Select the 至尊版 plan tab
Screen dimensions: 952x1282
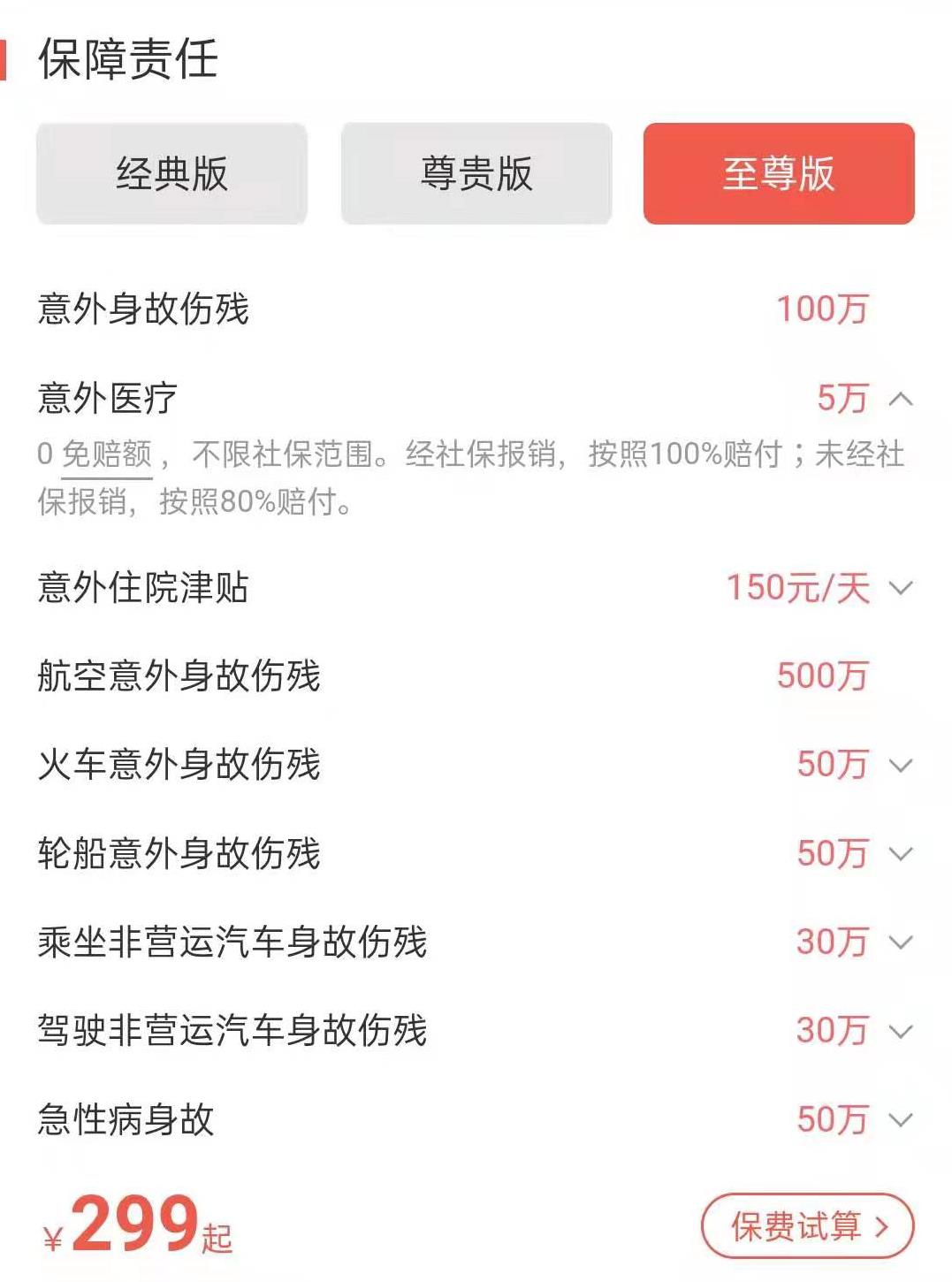pyautogui.click(x=778, y=175)
